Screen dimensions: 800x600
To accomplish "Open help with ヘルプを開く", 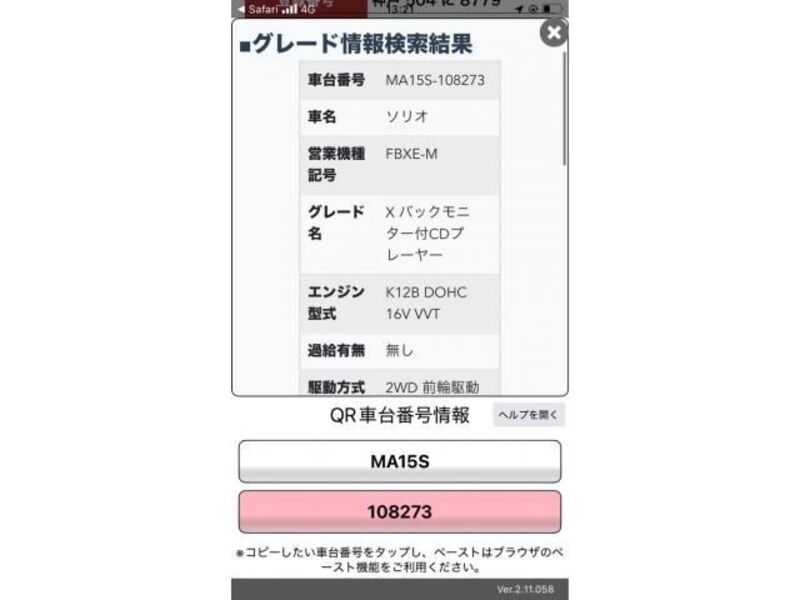I will pyautogui.click(x=528, y=414).
